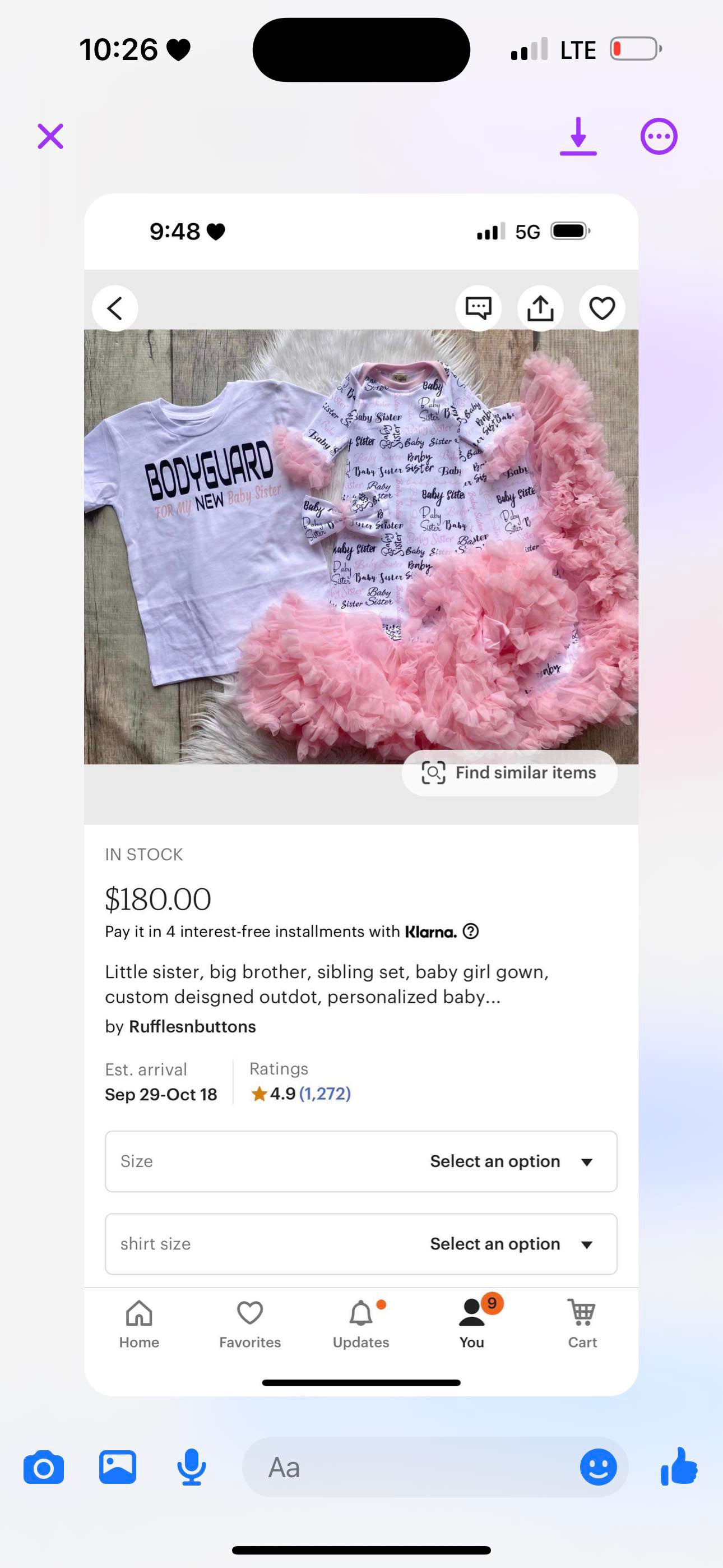The height and width of the screenshot is (1568, 723).
Task: Open the camera to take a photo
Action: 43,1468
